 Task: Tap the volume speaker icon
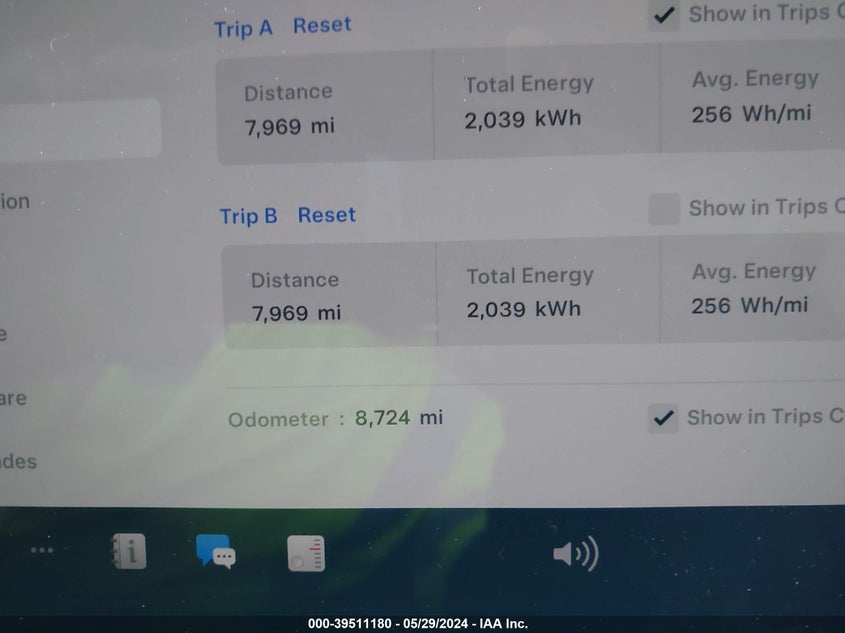point(575,553)
